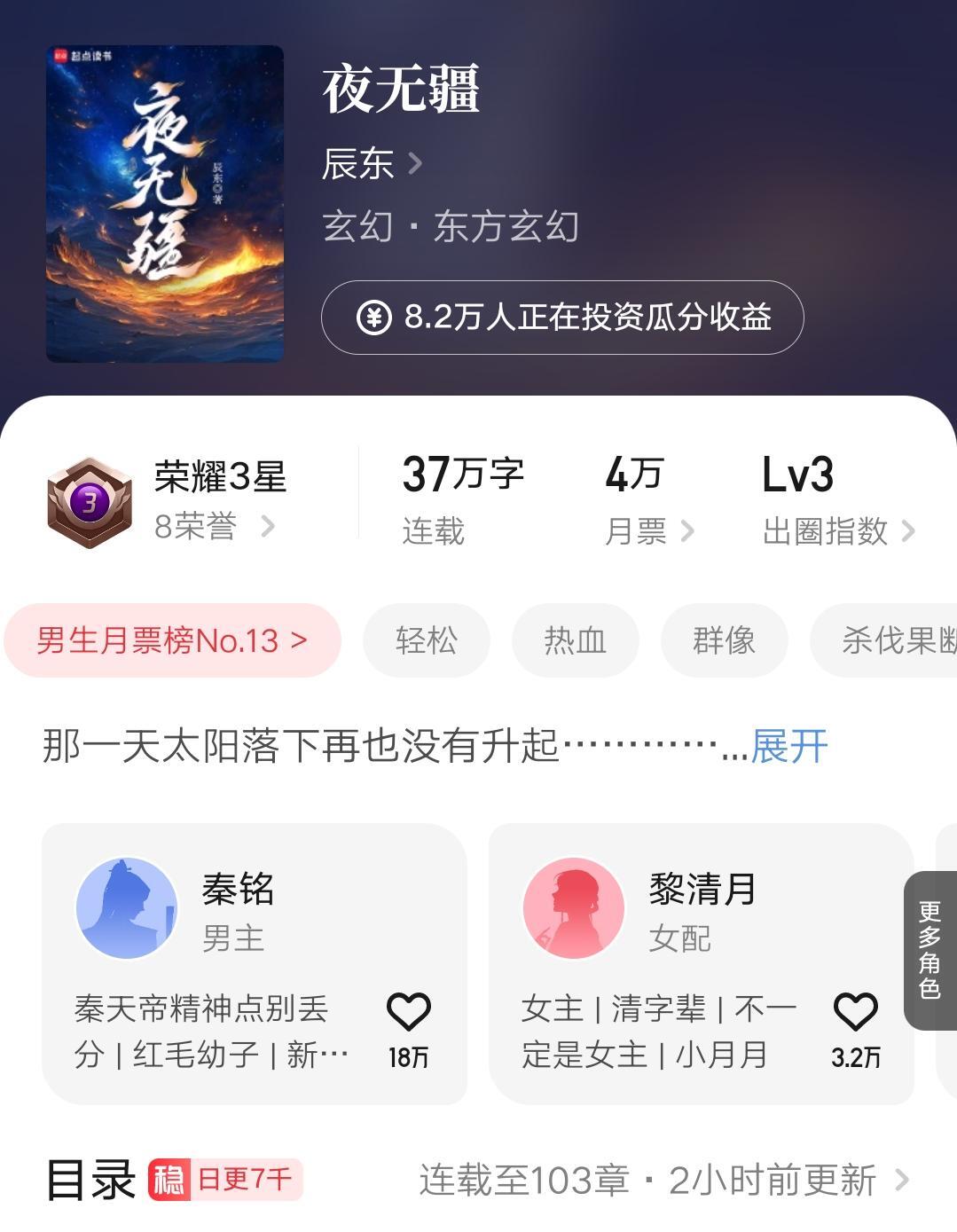Tap the 8.2万人正在投资瓜分收益 button
957x1232 pixels.
(x=562, y=318)
